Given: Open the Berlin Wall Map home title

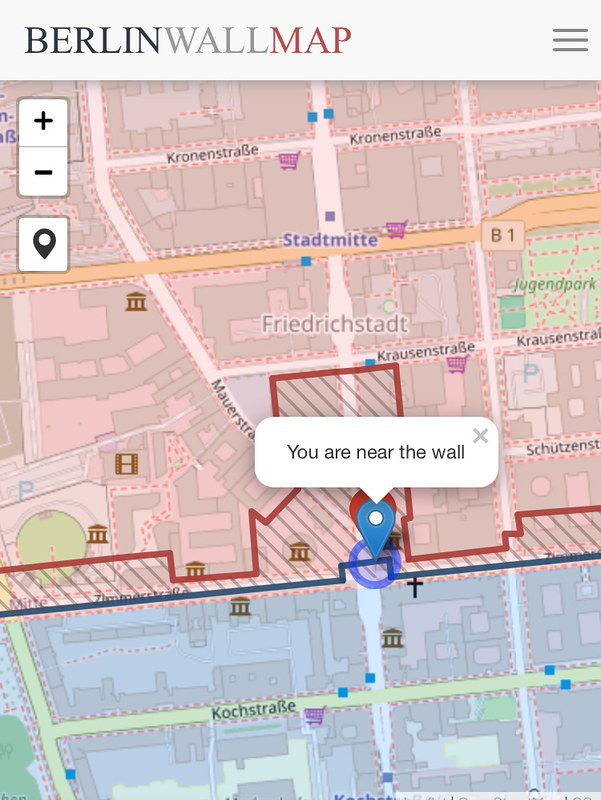Looking at the screenshot, I should coord(188,40).
